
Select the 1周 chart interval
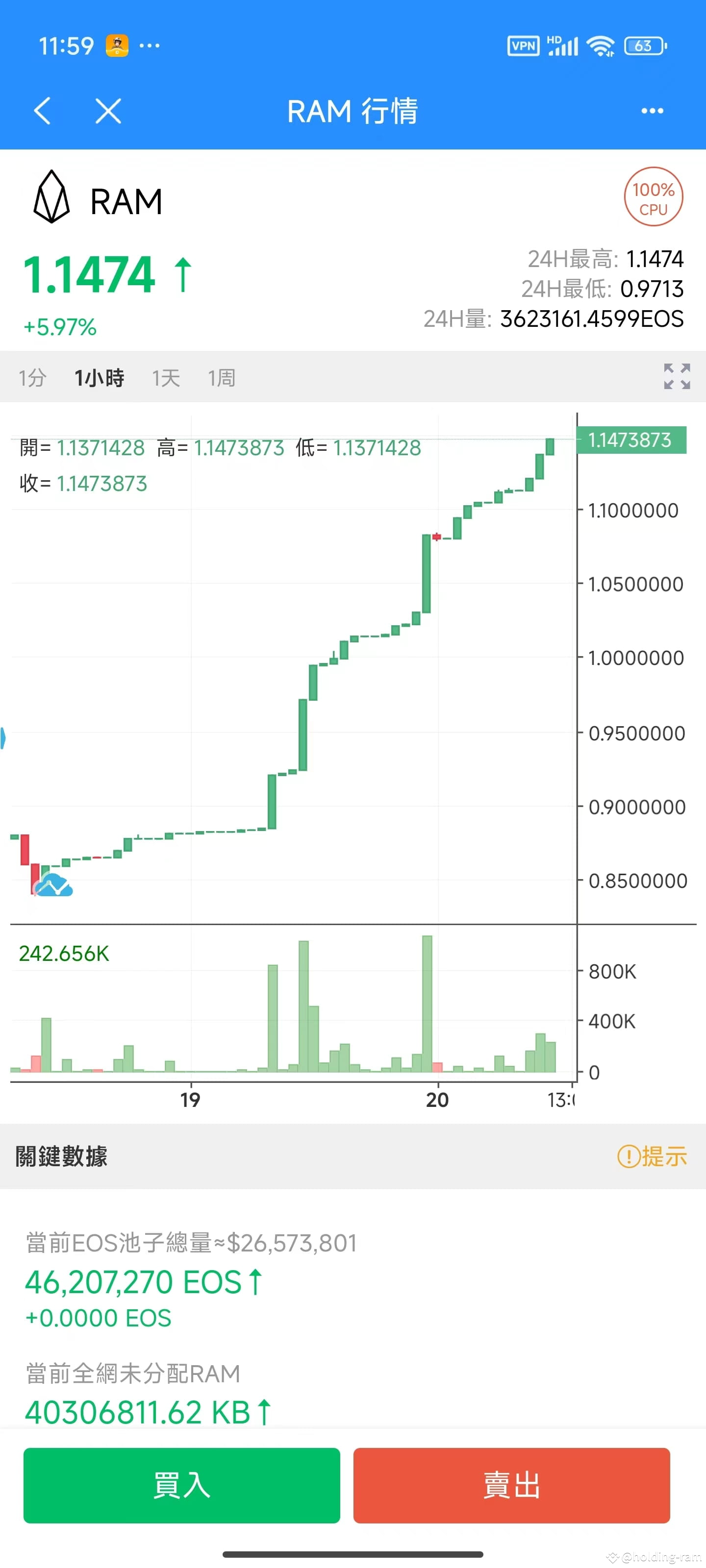(x=222, y=377)
